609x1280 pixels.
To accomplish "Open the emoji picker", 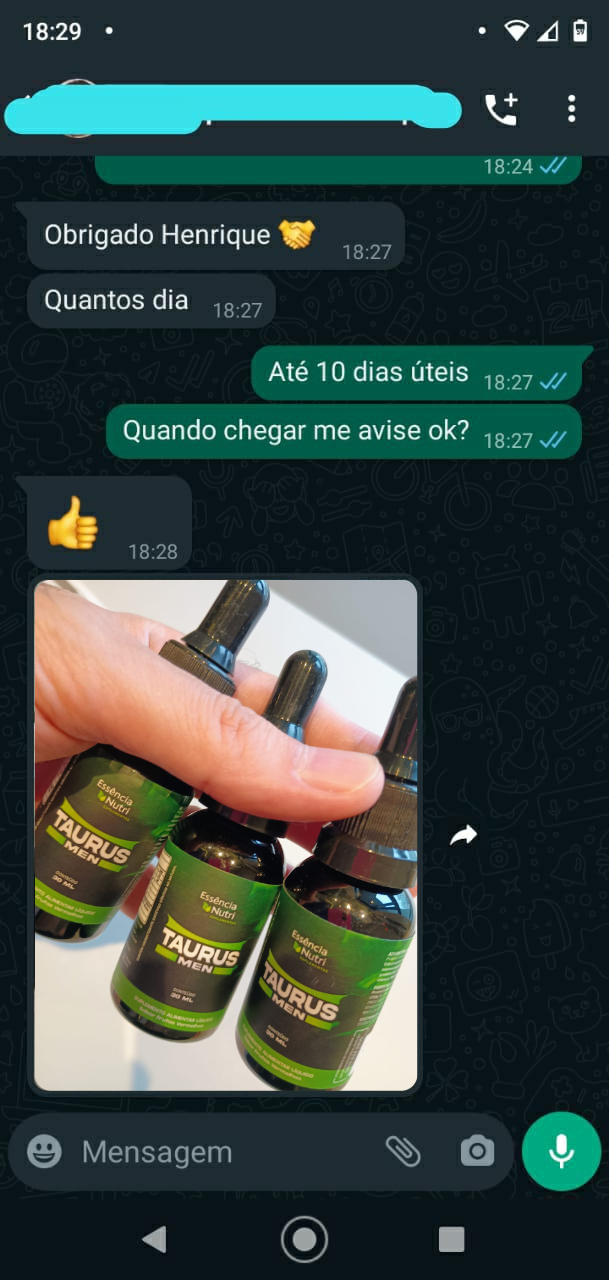I will tap(44, 1151).
